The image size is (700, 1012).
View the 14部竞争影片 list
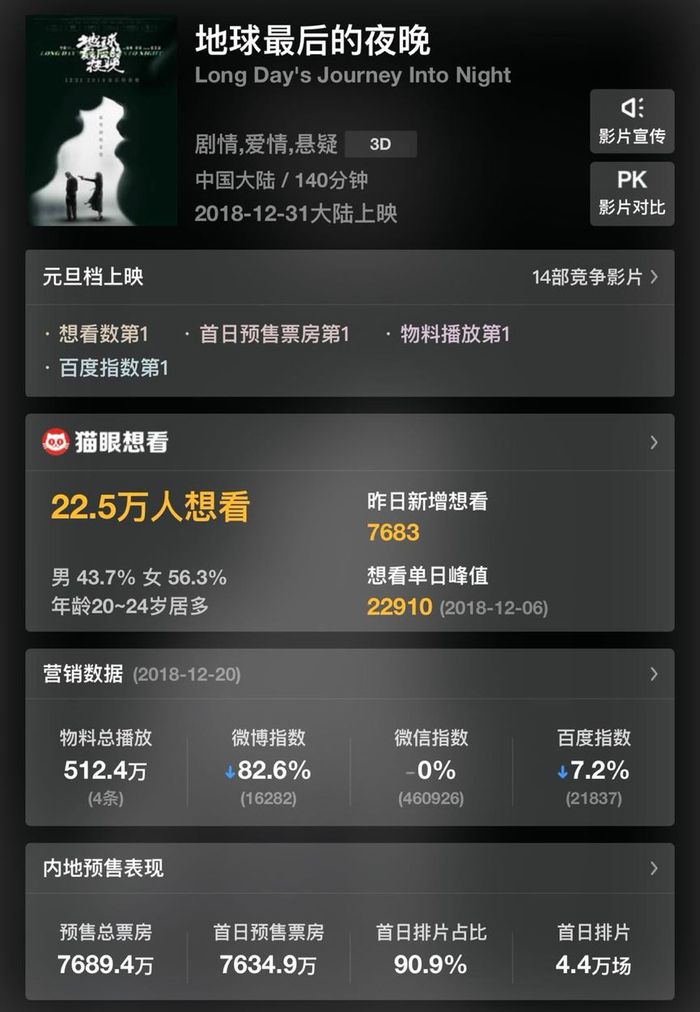[595, 277]
